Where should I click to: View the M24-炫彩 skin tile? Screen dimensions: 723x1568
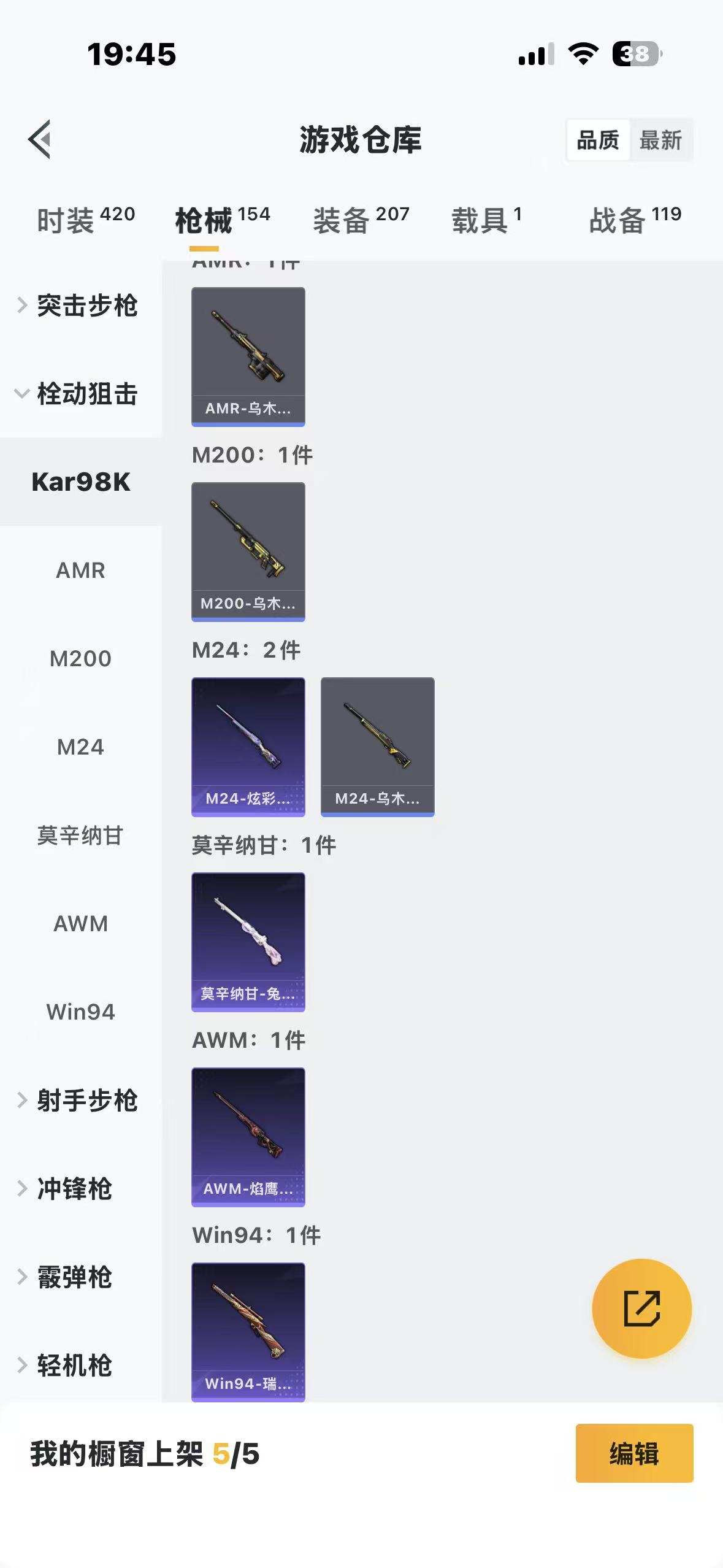coord(248,747)
